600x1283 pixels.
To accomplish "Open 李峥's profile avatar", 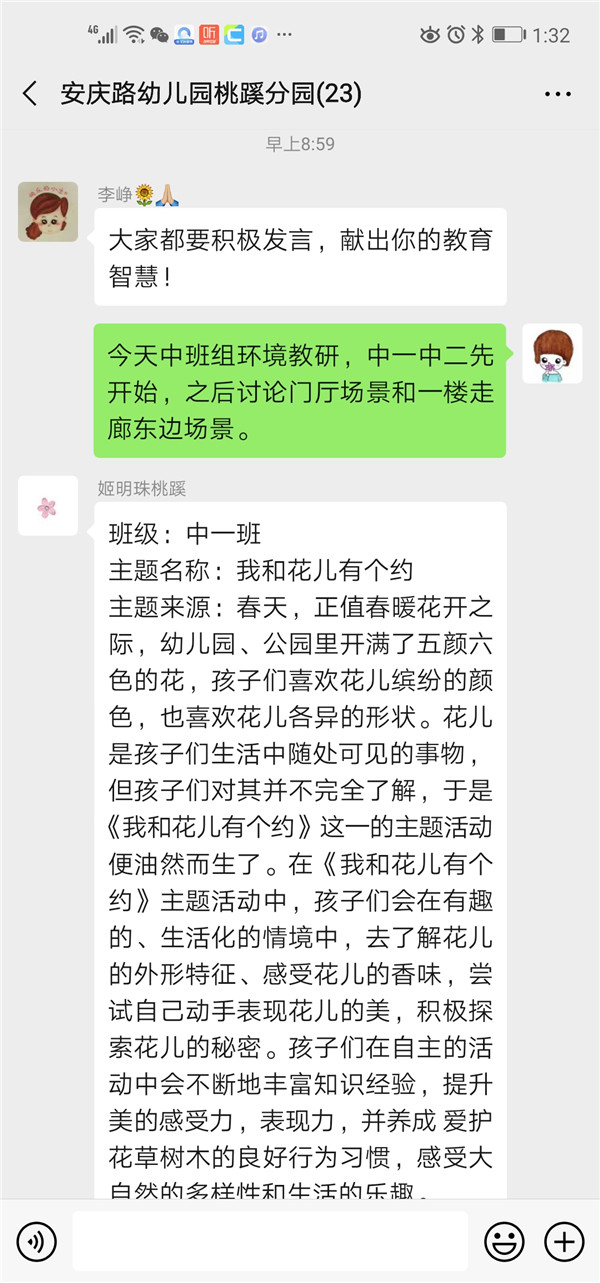I will coord(48,212).
